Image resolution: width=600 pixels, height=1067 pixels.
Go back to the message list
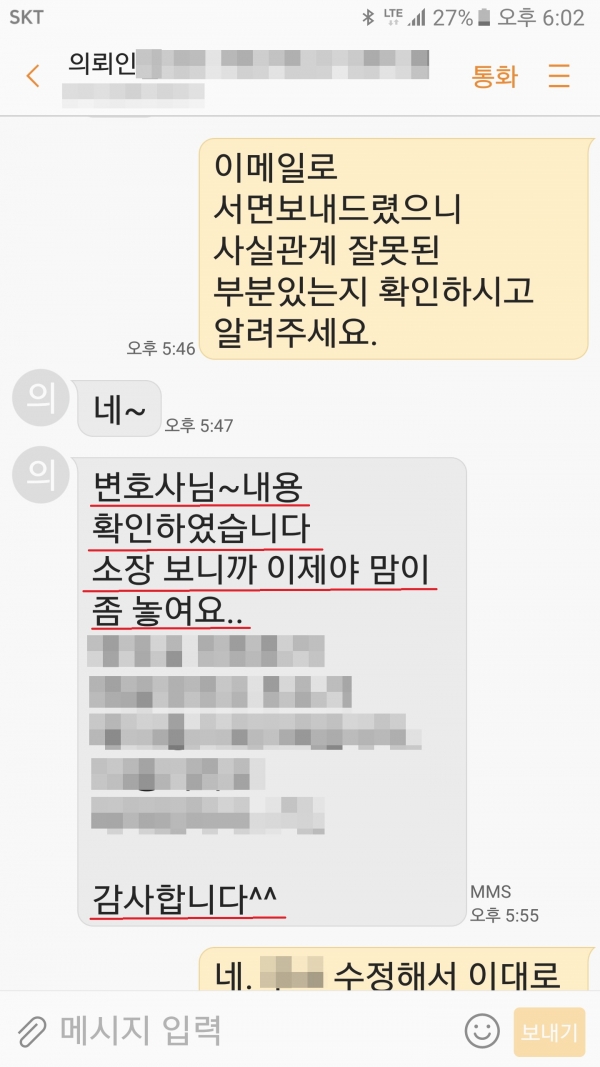[33, 77]
